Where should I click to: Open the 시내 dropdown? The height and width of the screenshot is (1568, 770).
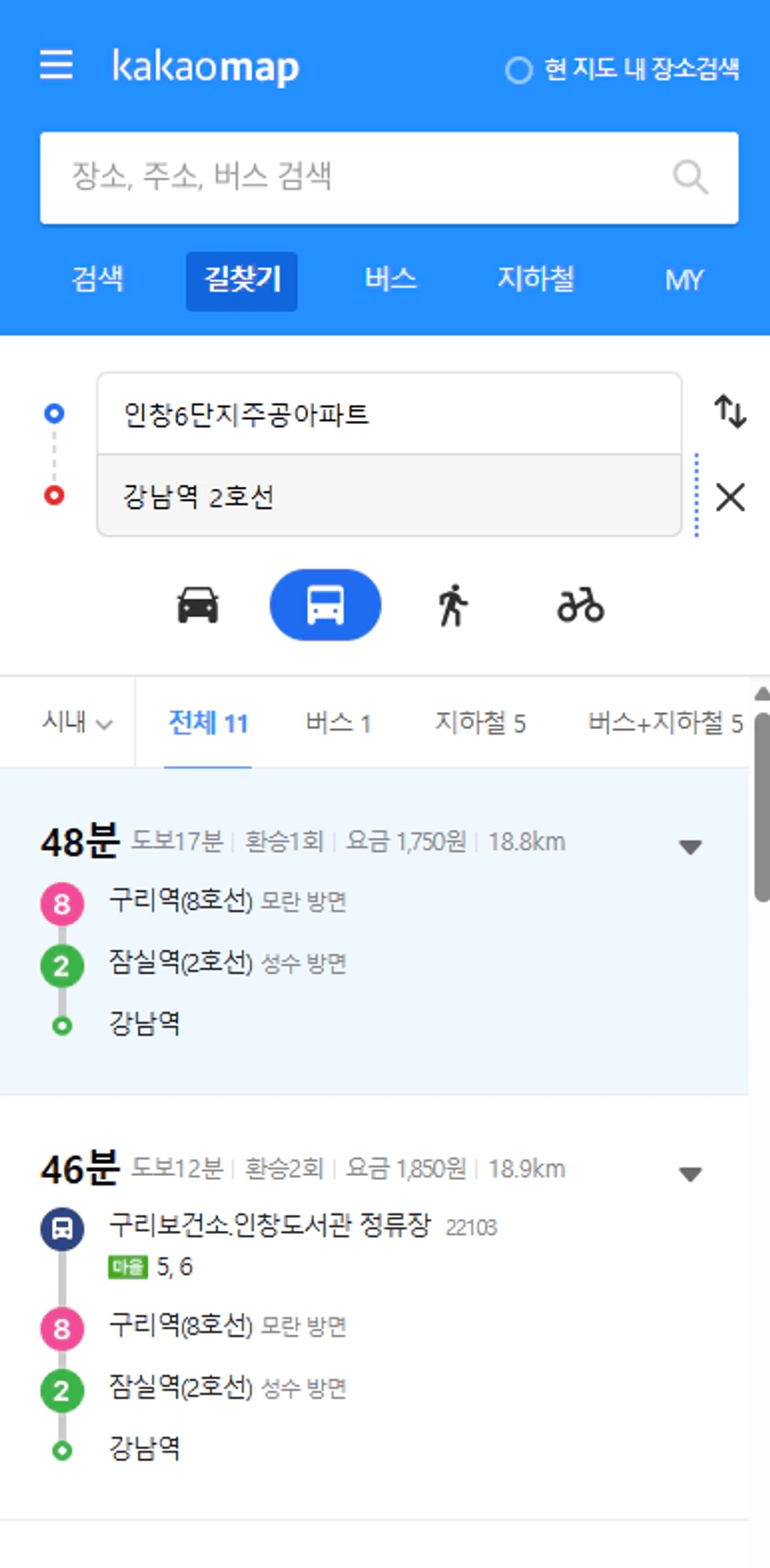tap(77, 723)
